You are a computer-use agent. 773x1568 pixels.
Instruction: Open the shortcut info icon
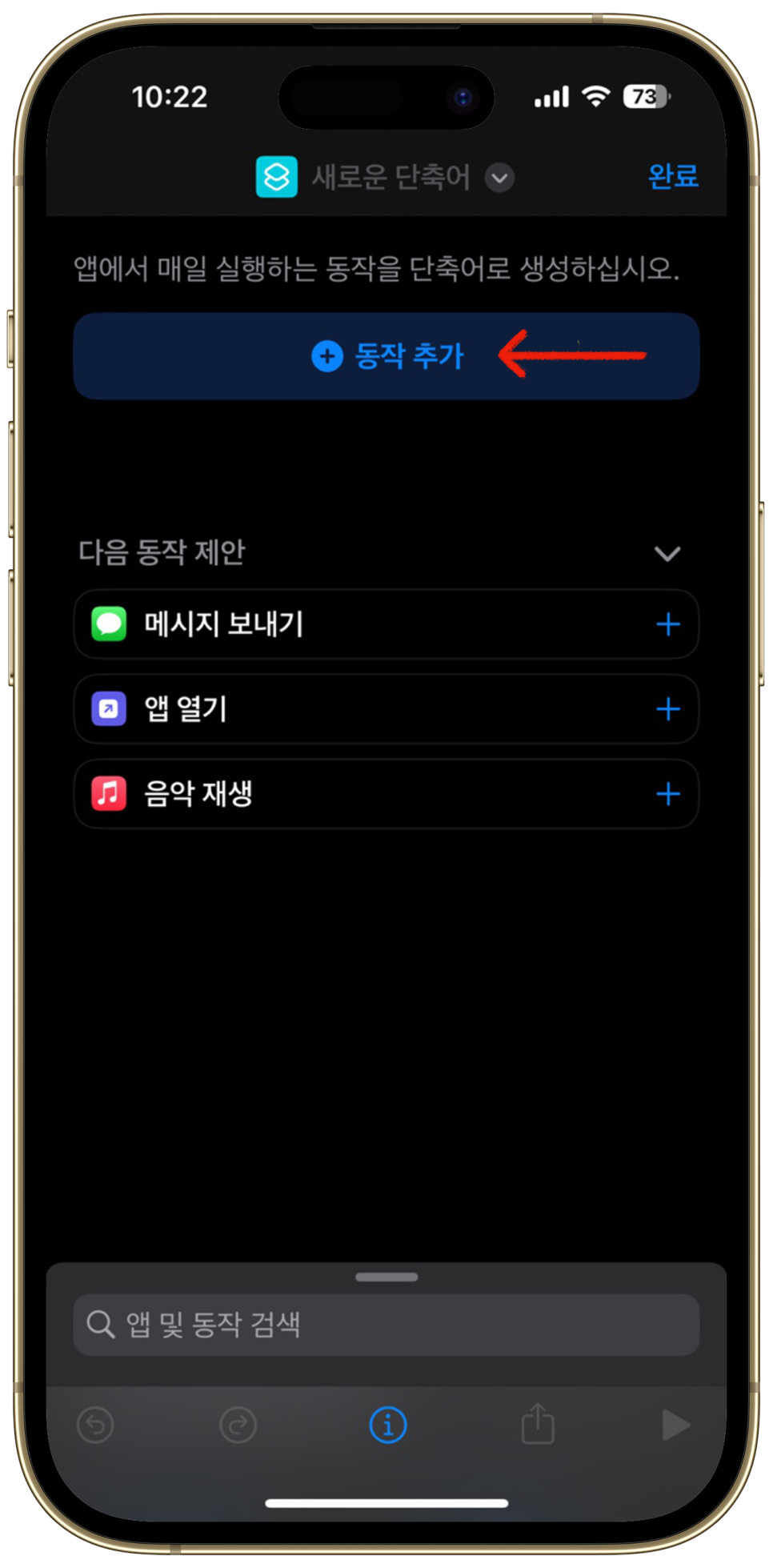click(x=388, y=1426)
